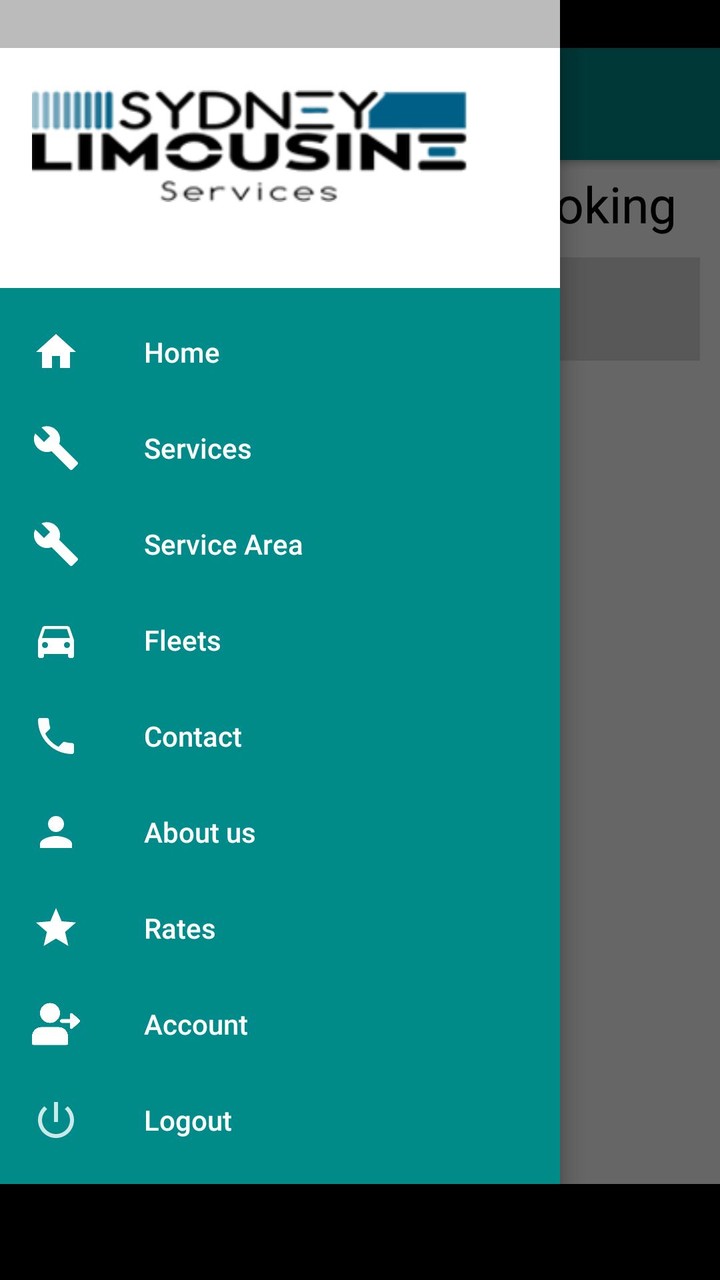View the Fleets section
Screen dimensions: 720x1280
182,641
